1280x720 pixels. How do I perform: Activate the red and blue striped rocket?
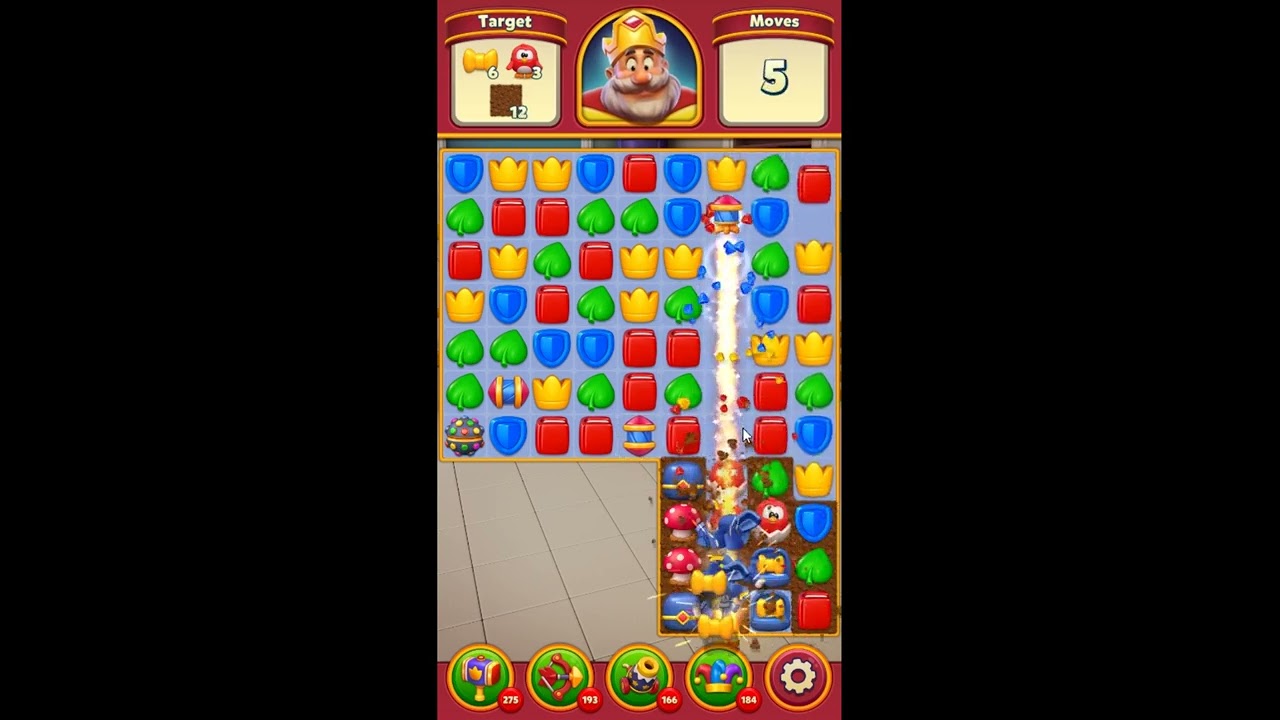point(508,392)
